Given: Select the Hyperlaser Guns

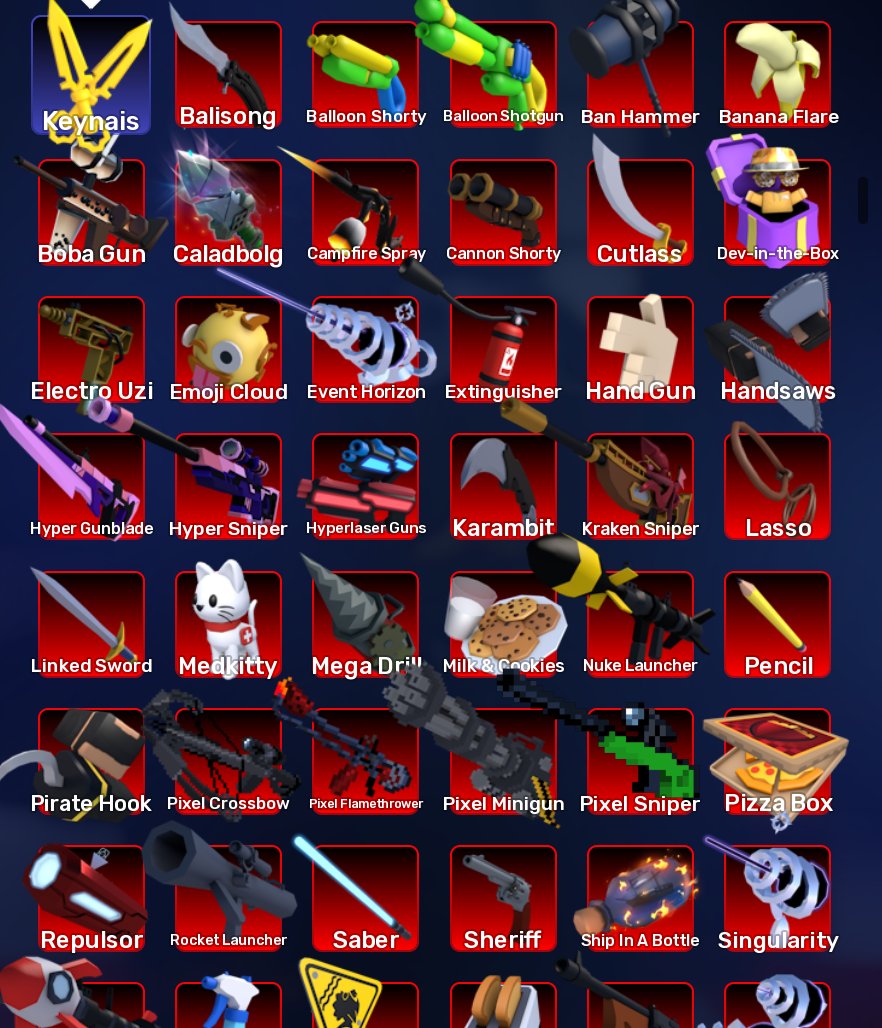Looking at the screenshot, I should 365,486.
